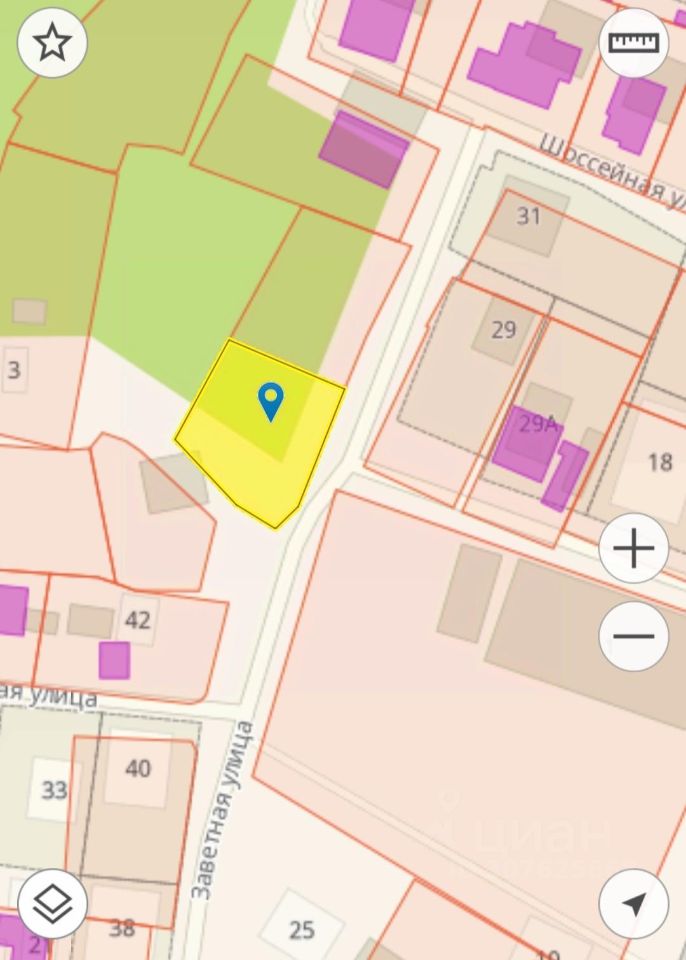Open the ruler measurement tool

tap(634, 43)
